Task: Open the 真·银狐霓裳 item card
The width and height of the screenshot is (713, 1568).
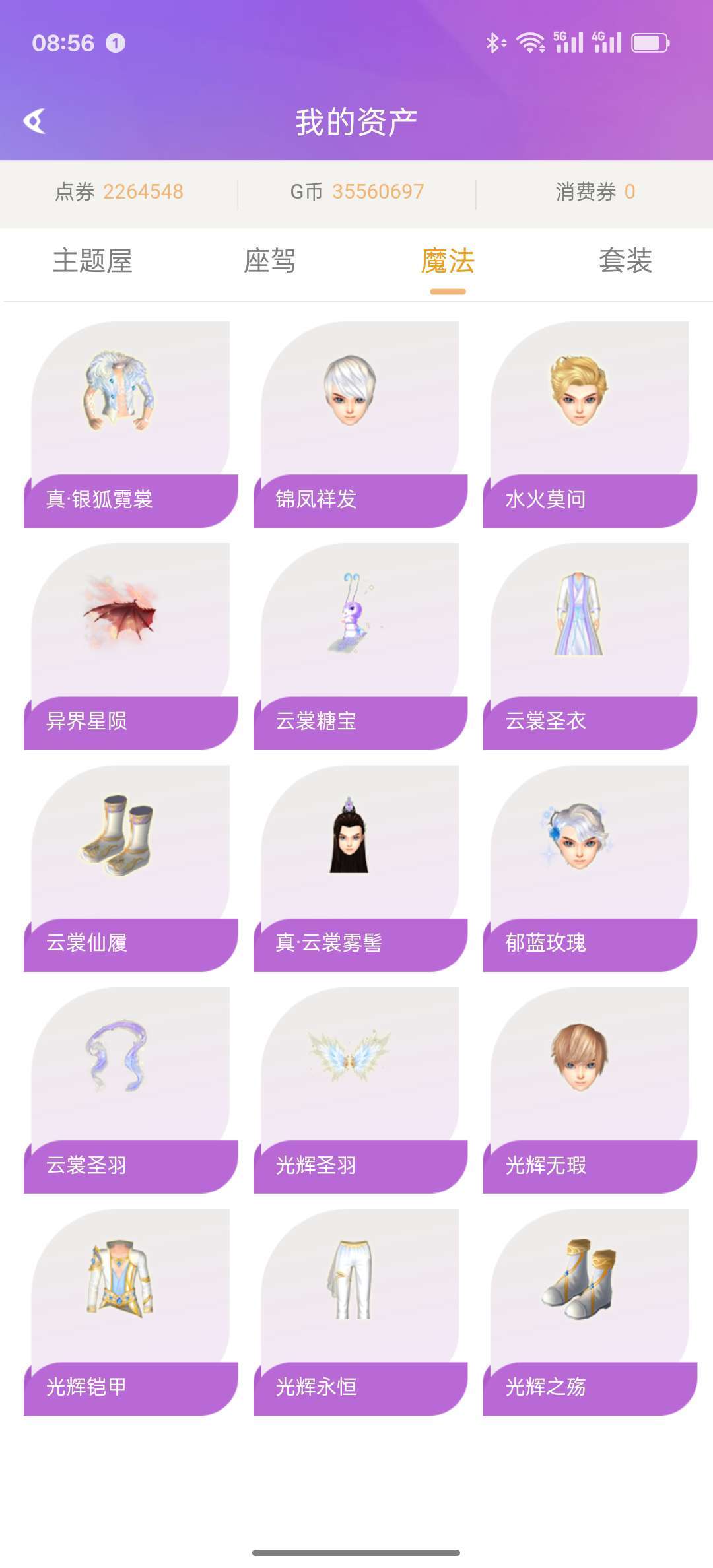Action: point(131,424)
